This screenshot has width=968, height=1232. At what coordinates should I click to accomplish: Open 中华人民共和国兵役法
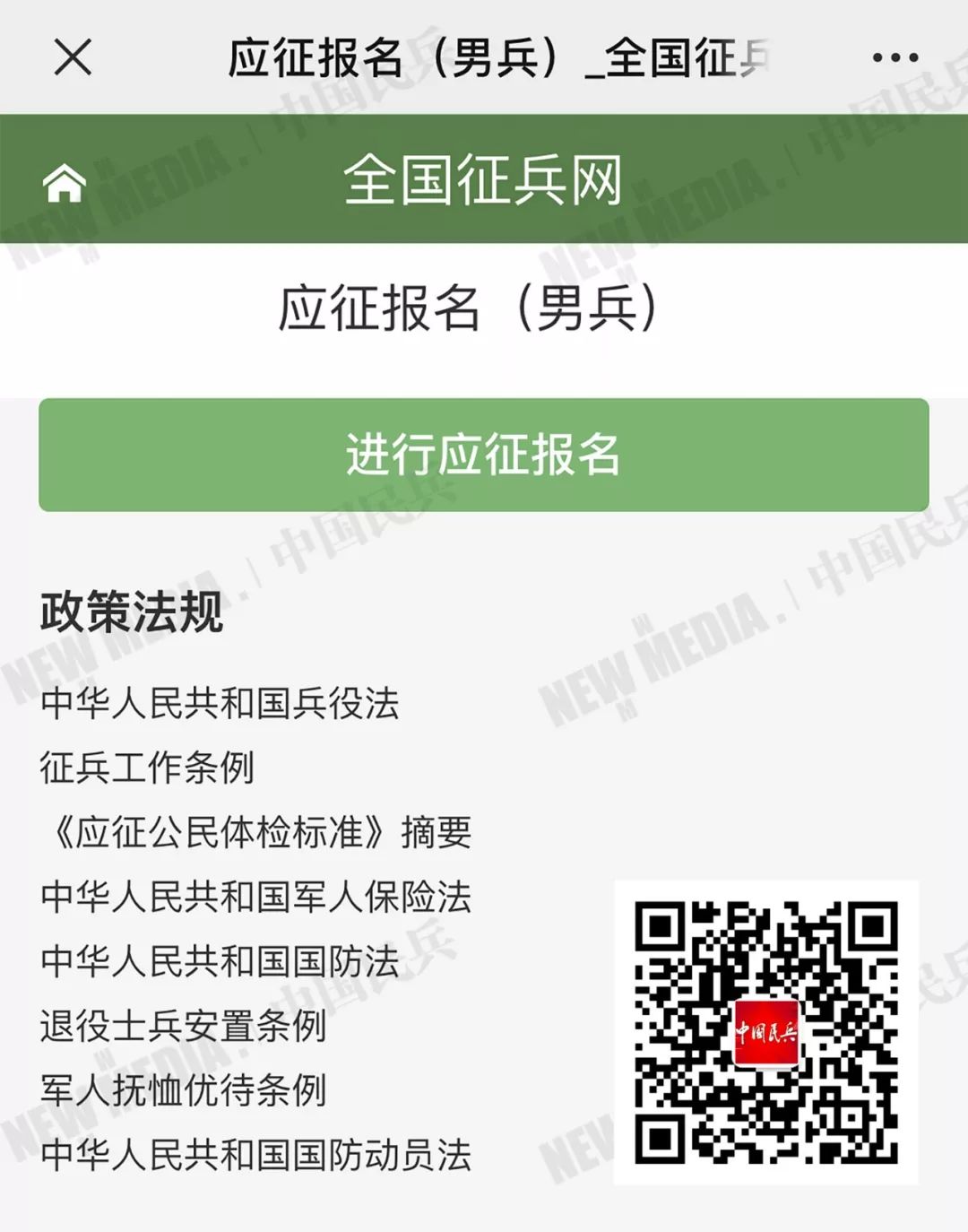click(220, 703)
